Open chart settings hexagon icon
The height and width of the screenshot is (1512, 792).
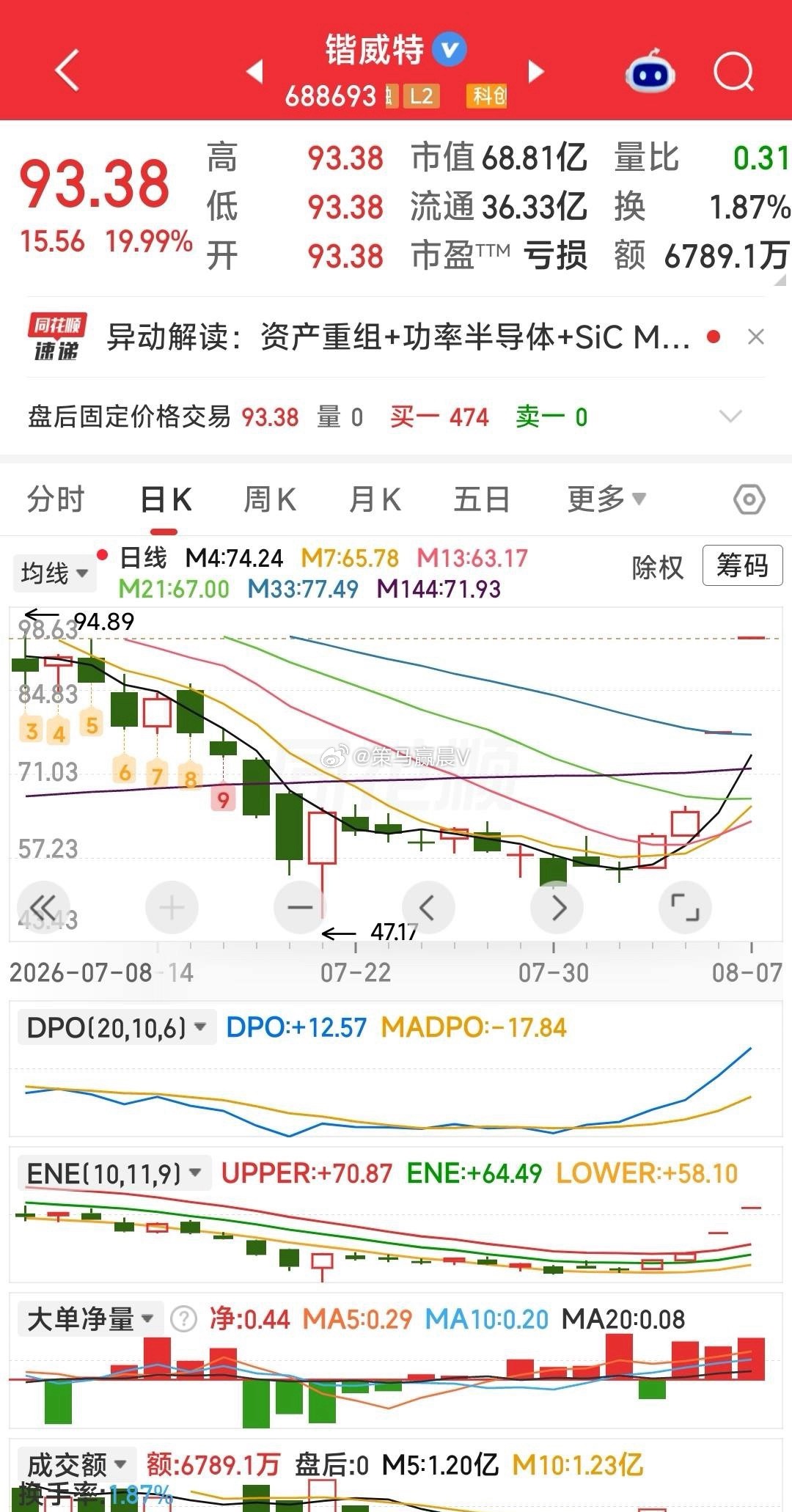(x=749, y=500)
